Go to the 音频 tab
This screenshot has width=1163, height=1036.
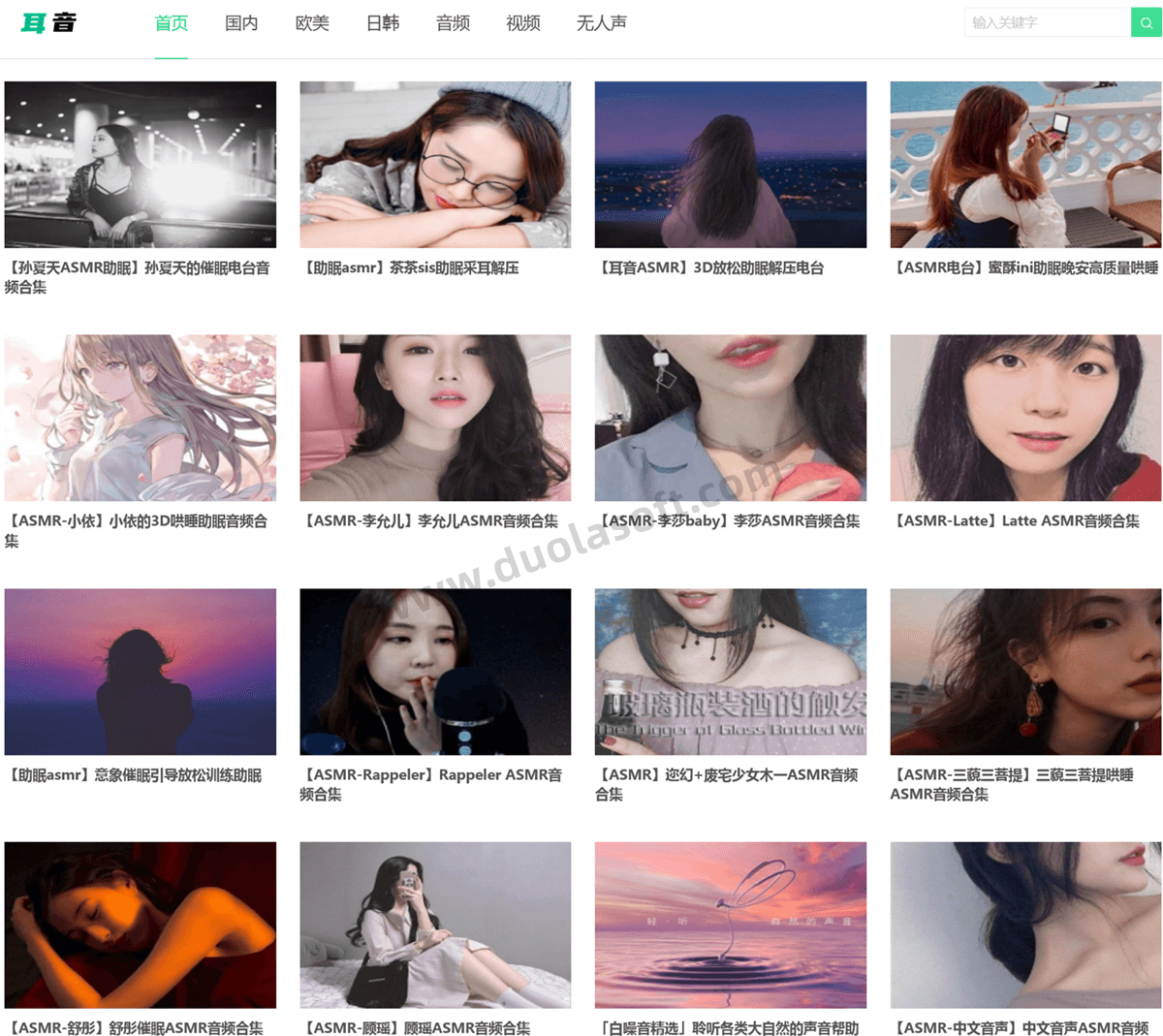pyautogui.click(x=453, y=23)
